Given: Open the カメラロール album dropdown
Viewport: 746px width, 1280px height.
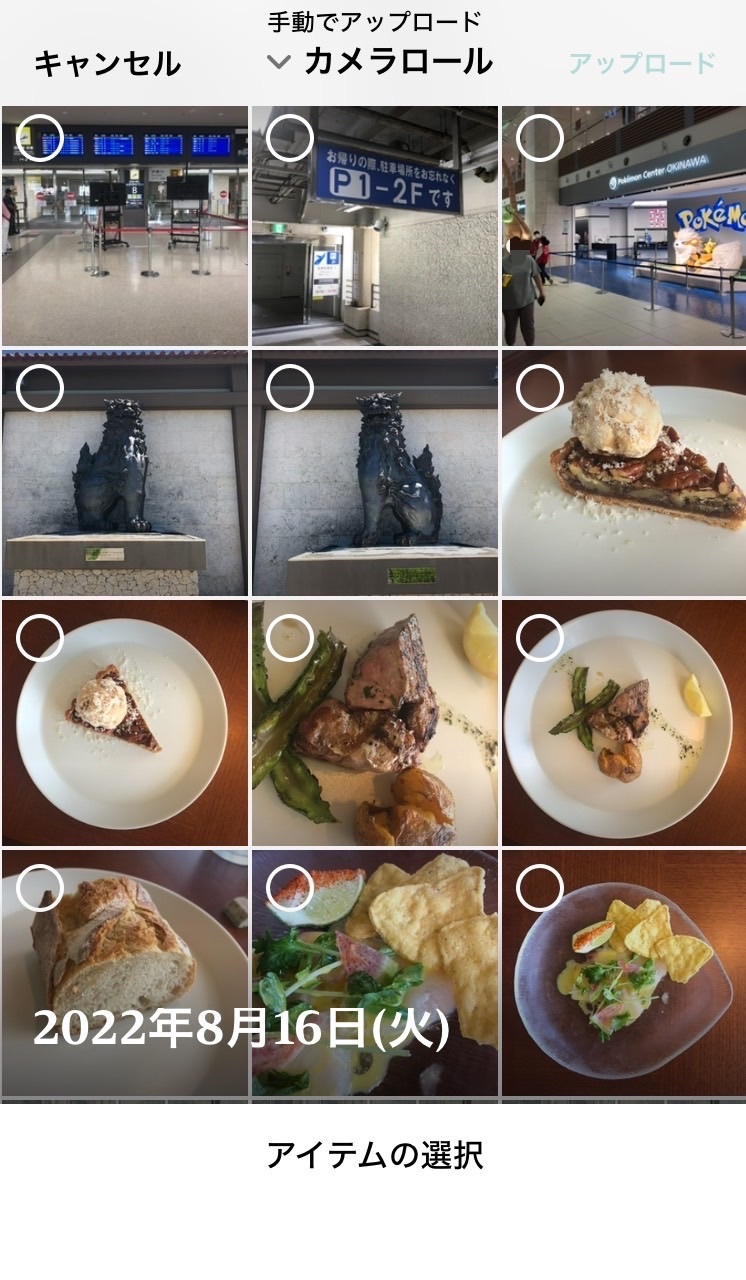Looking at the screenshot, I should (381, 62).
